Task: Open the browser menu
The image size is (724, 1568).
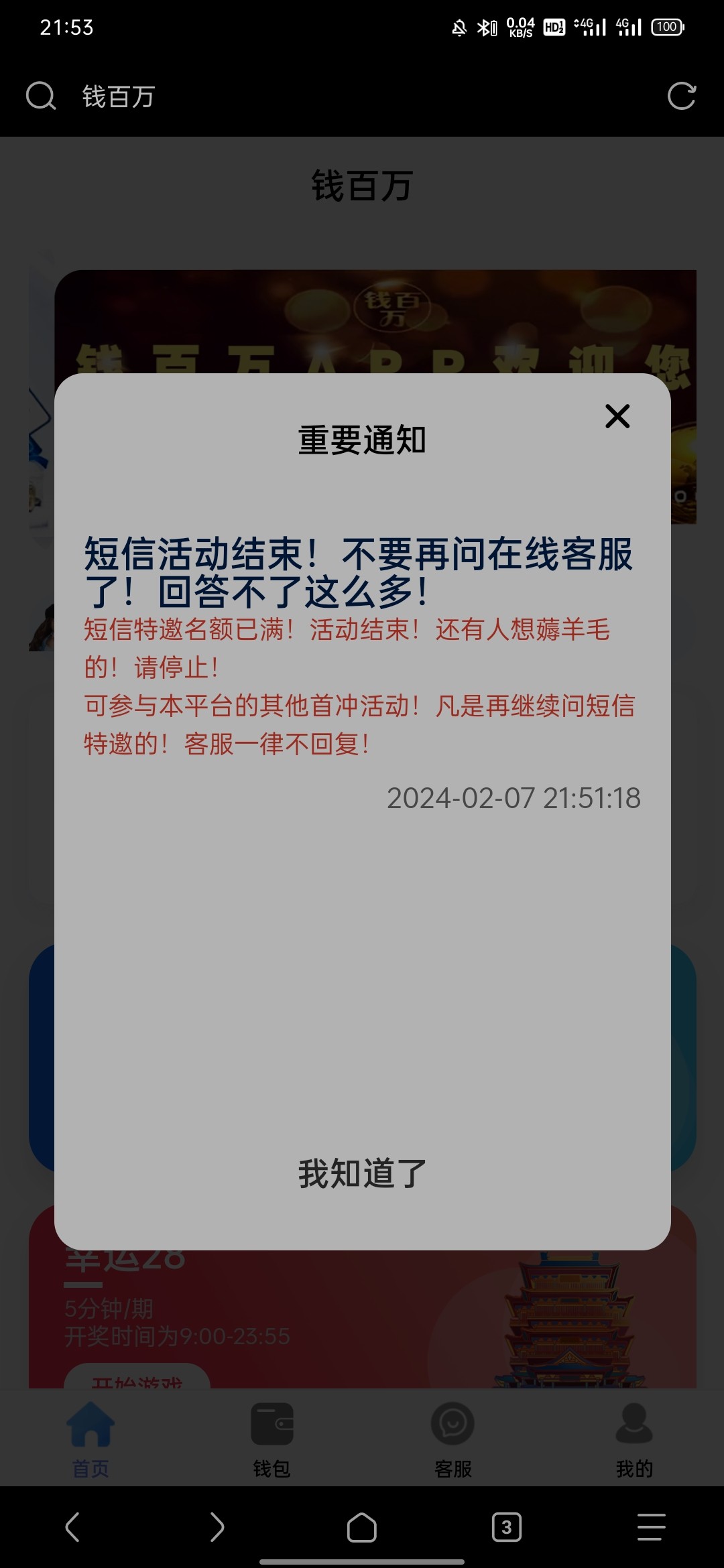Action: 651,1527
